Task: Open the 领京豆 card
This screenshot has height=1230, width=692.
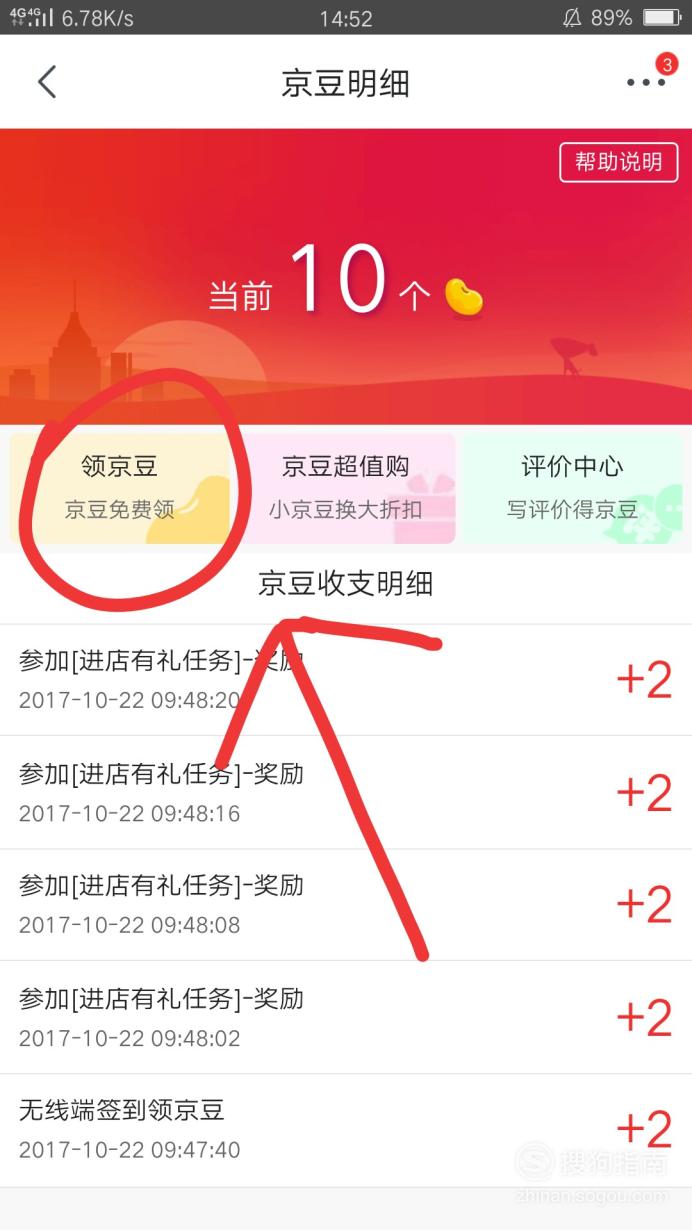Action: 120,488
